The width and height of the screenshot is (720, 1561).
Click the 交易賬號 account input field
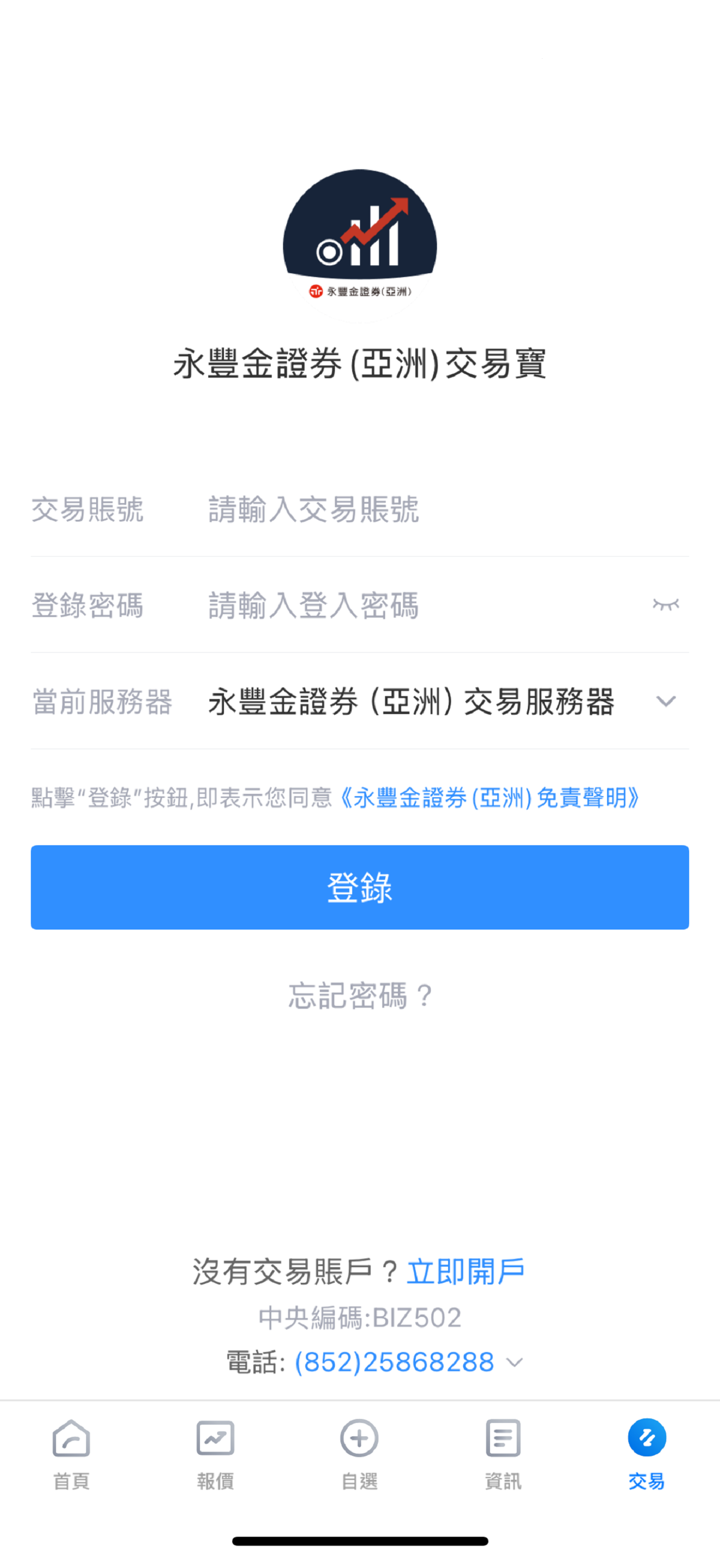[x=400, y=509]
